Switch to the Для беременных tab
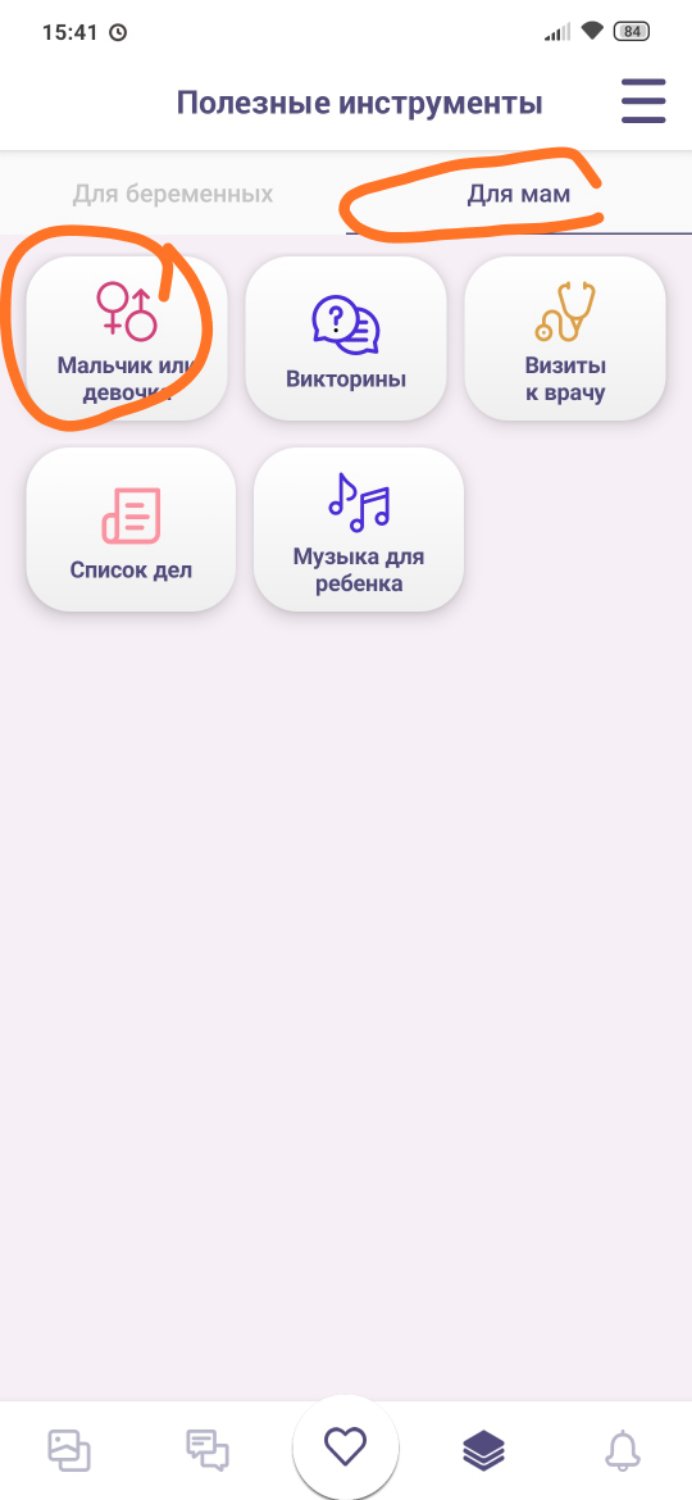The width and height of the screenshot is (692, 1500). [x=173, y=193]
